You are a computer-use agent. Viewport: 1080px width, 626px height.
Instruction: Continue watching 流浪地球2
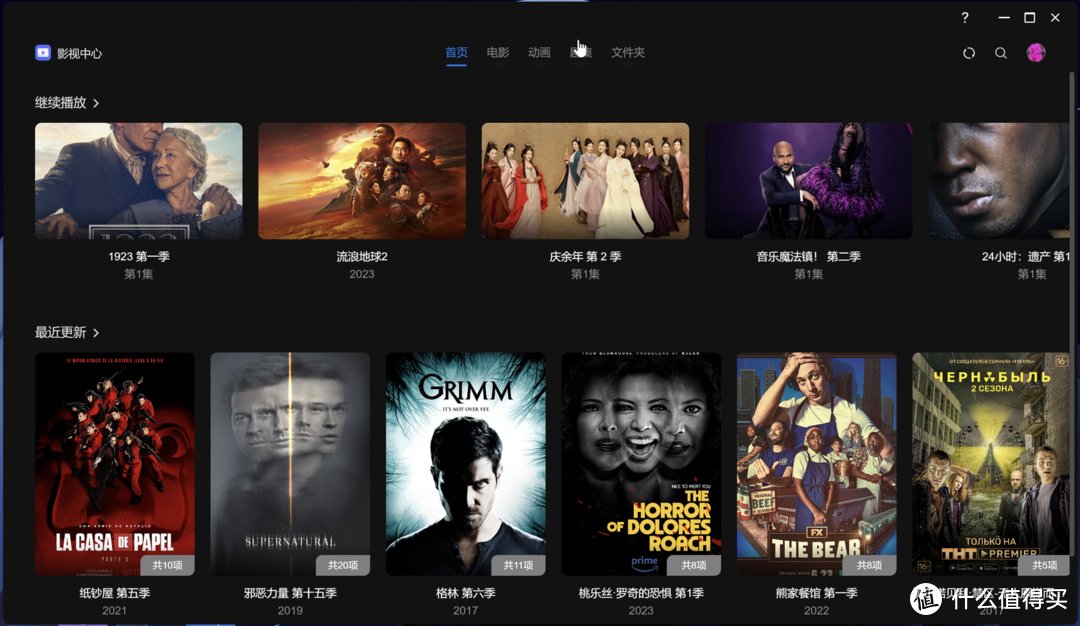click(362, 181)
